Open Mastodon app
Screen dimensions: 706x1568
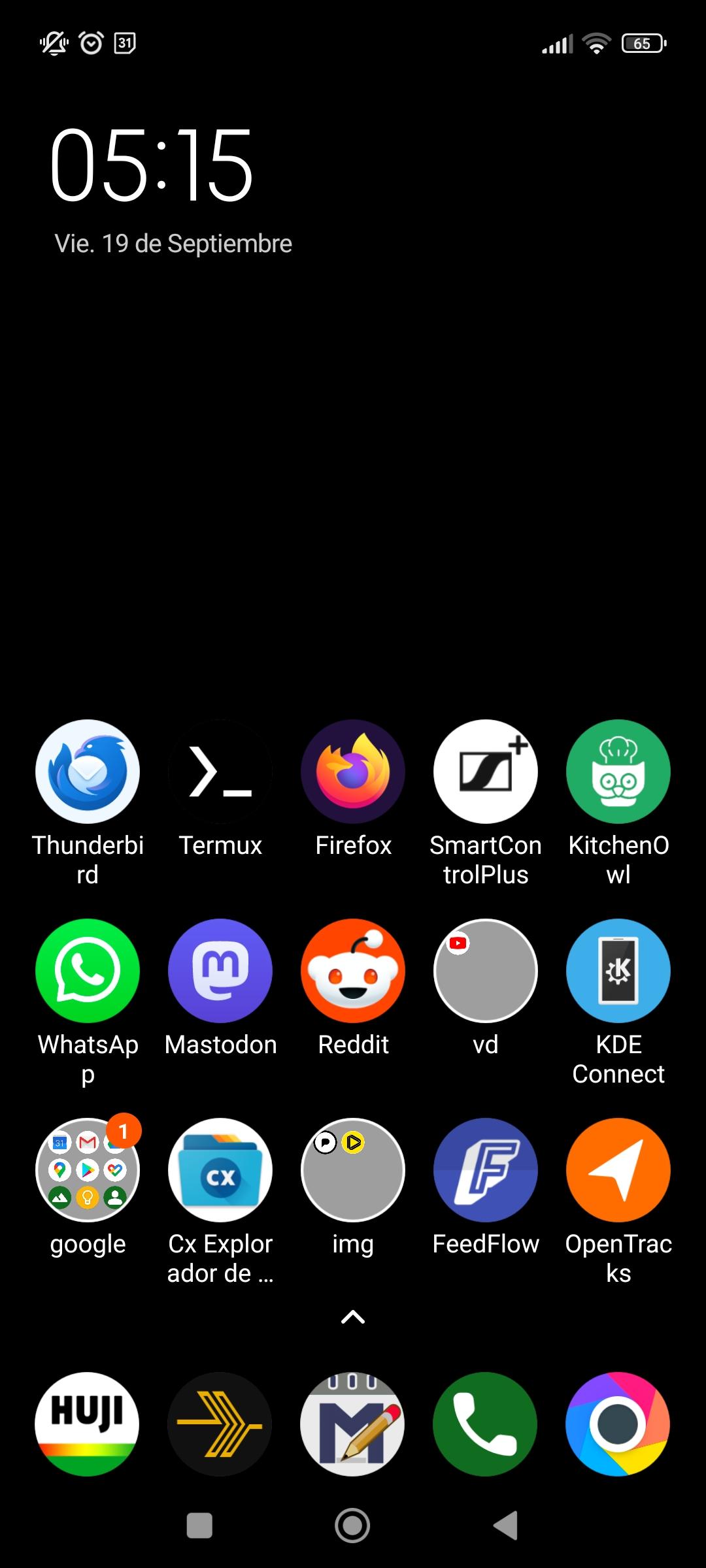[x=220, y=971]
